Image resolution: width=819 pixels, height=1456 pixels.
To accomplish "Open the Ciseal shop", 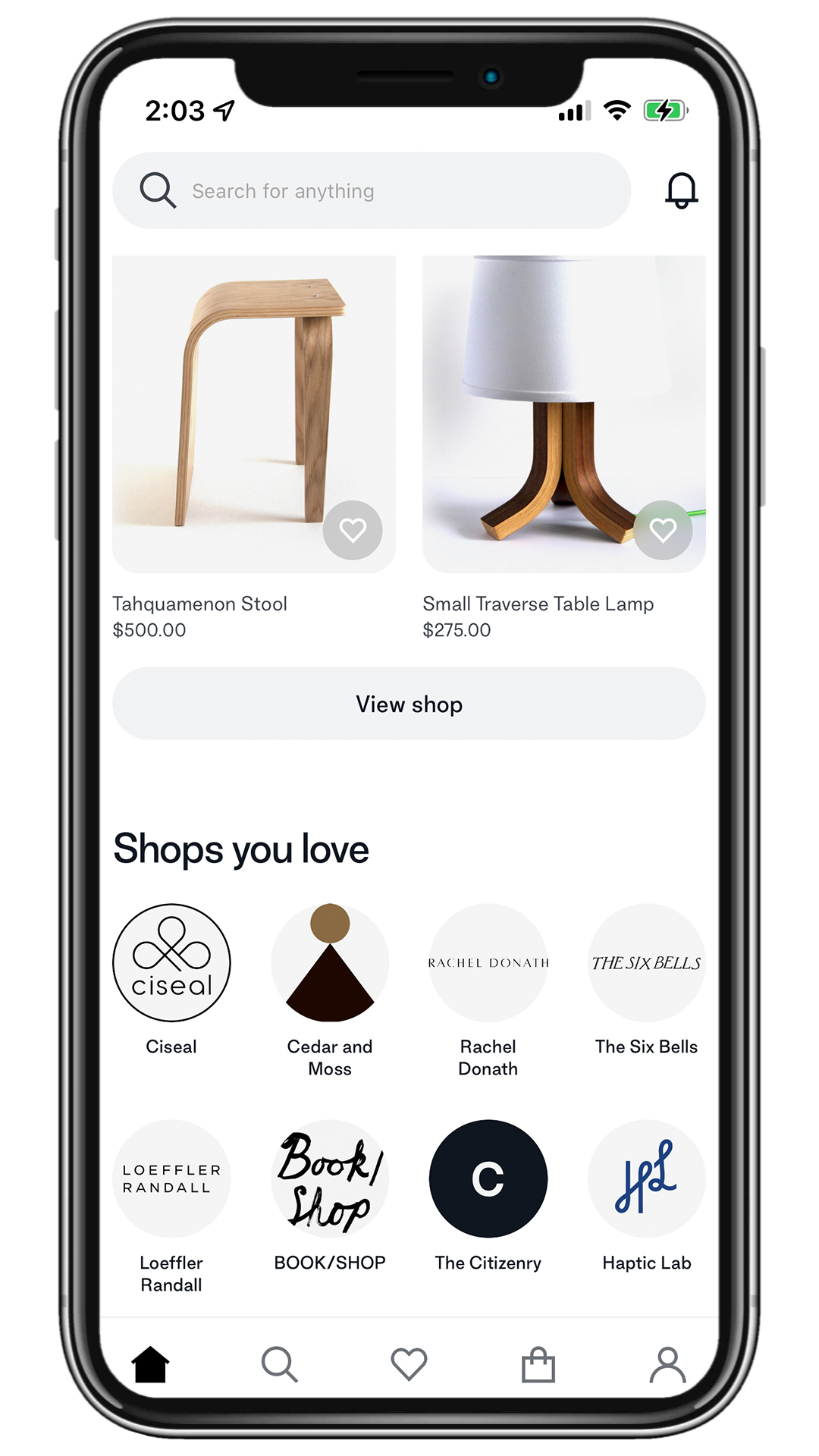I will 171,962.
